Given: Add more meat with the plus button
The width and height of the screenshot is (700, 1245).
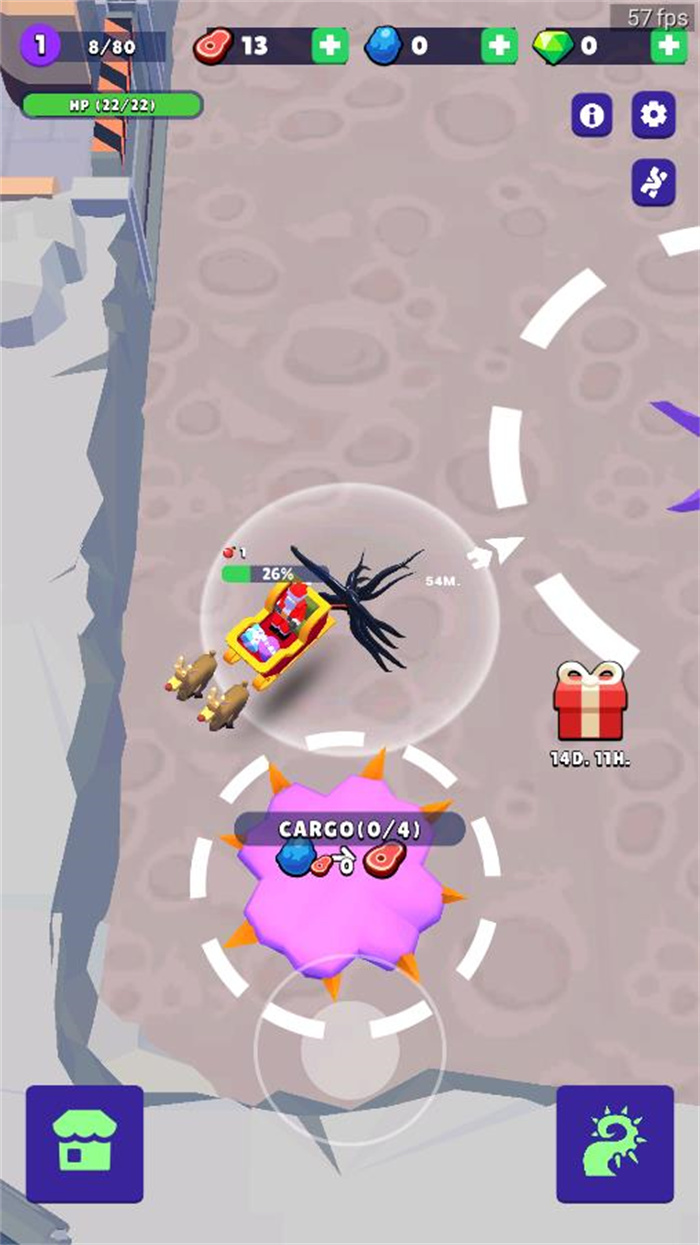Looking at the screenshot, I should [x=330, y=46].
